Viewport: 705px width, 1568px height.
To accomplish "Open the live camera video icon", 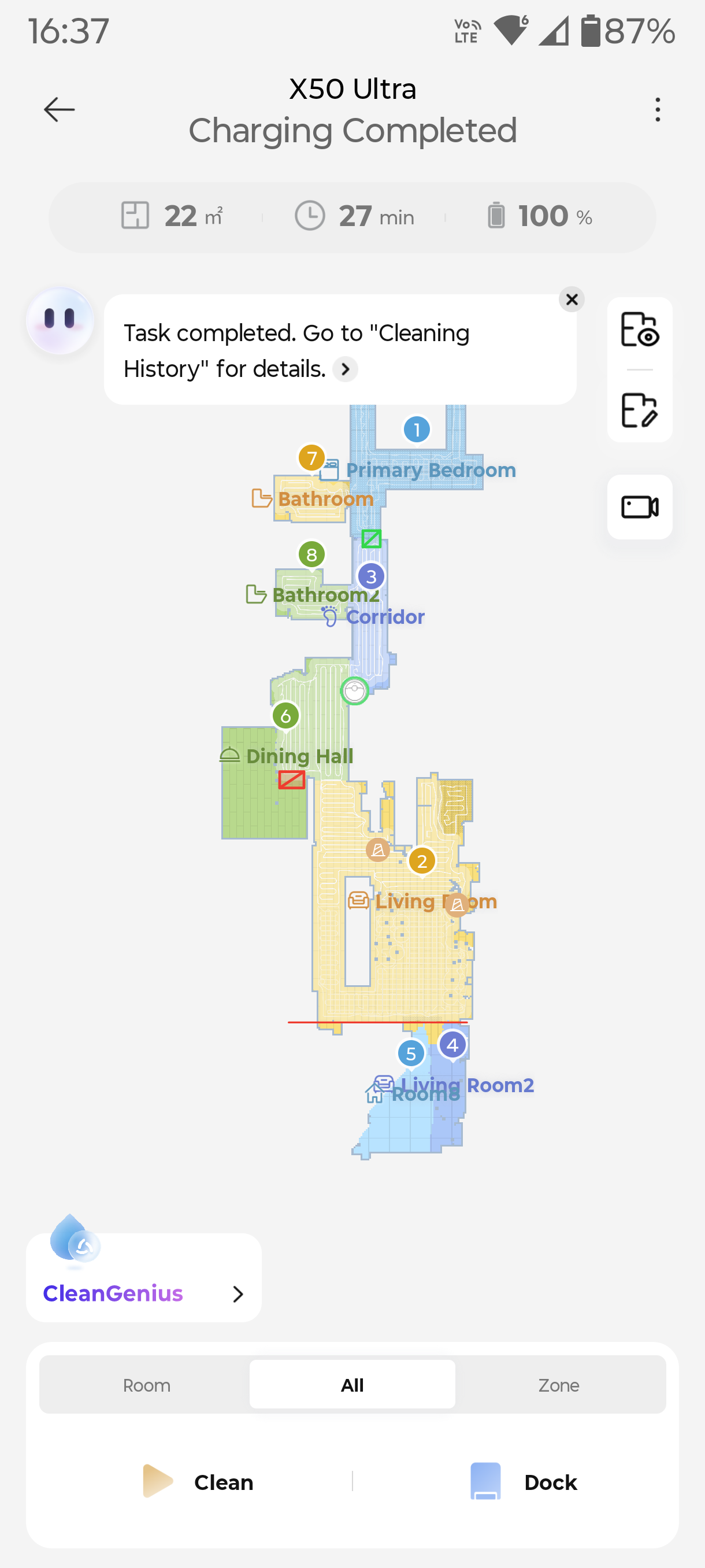I will click(x=639, y=507).
